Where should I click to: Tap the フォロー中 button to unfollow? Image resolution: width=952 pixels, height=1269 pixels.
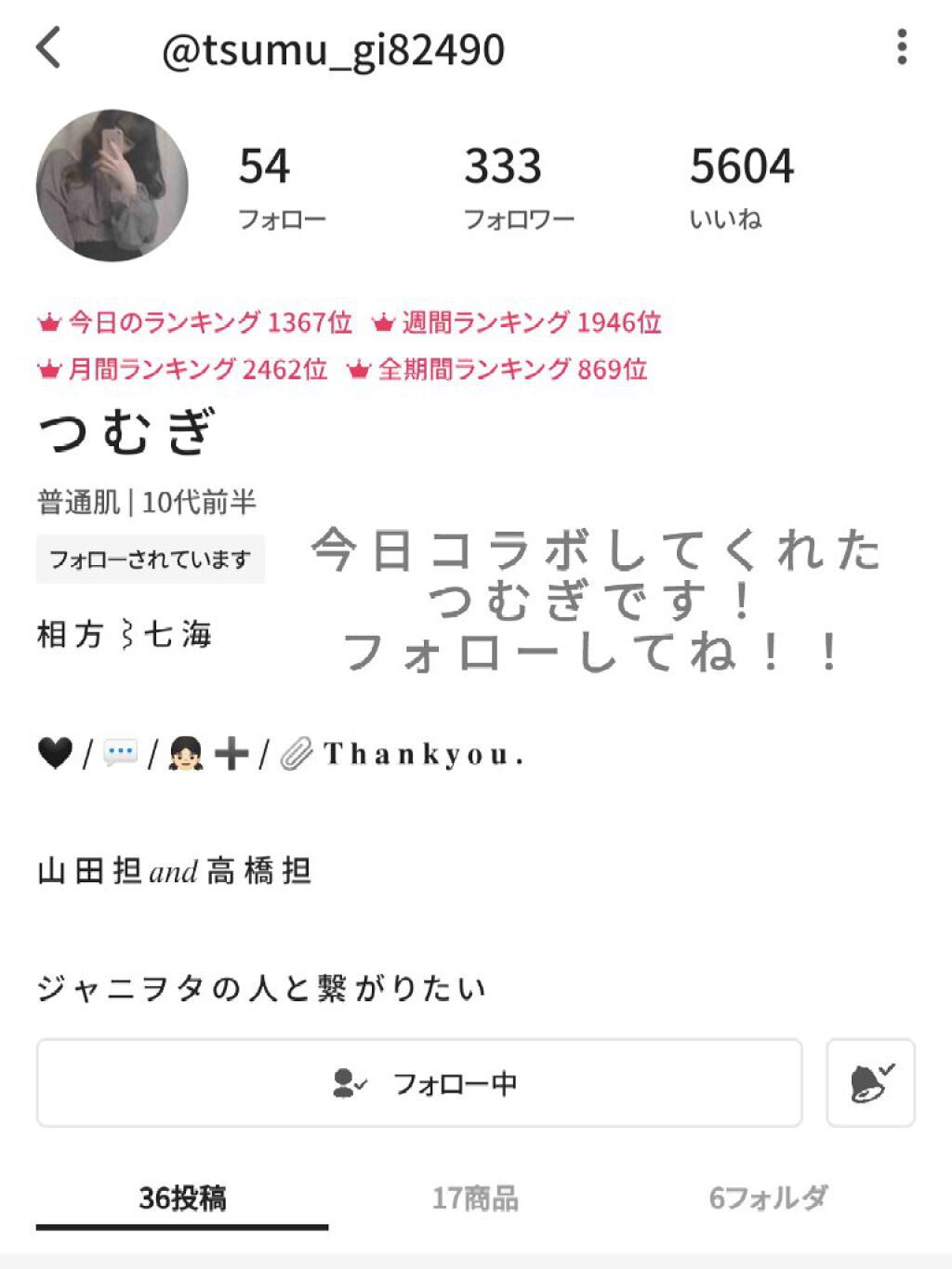(x=419, y=1083)
